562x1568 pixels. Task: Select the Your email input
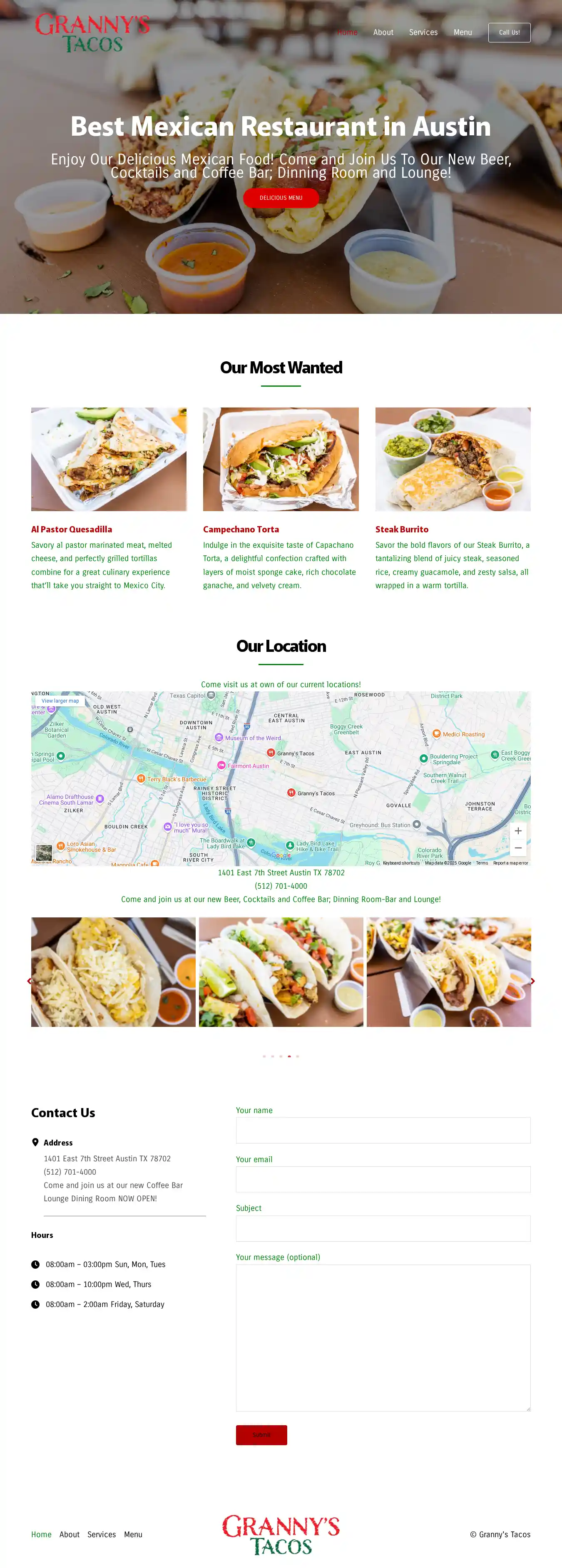[383, 1179]
